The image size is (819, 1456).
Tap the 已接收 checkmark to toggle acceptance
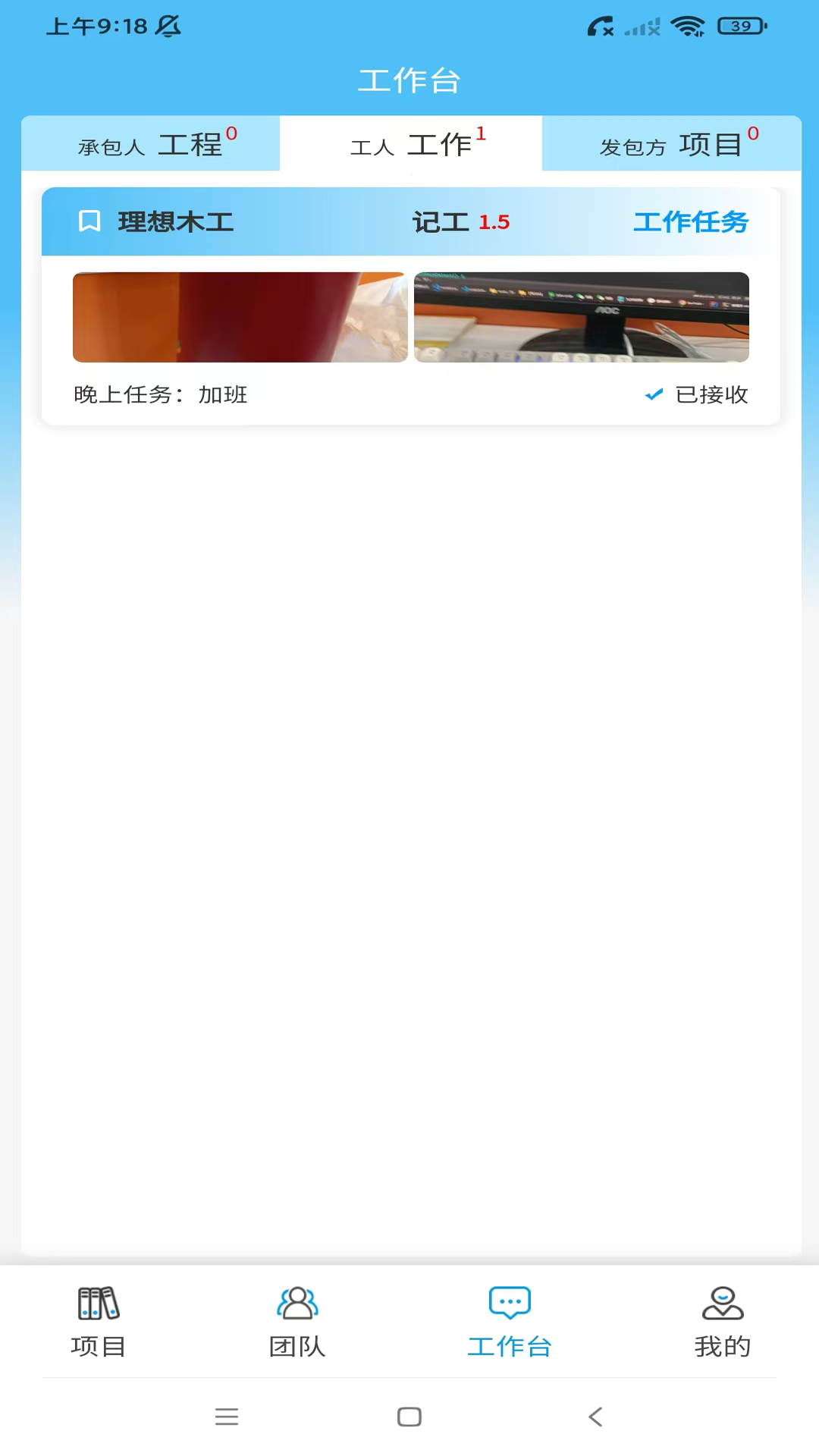[695, 394]
